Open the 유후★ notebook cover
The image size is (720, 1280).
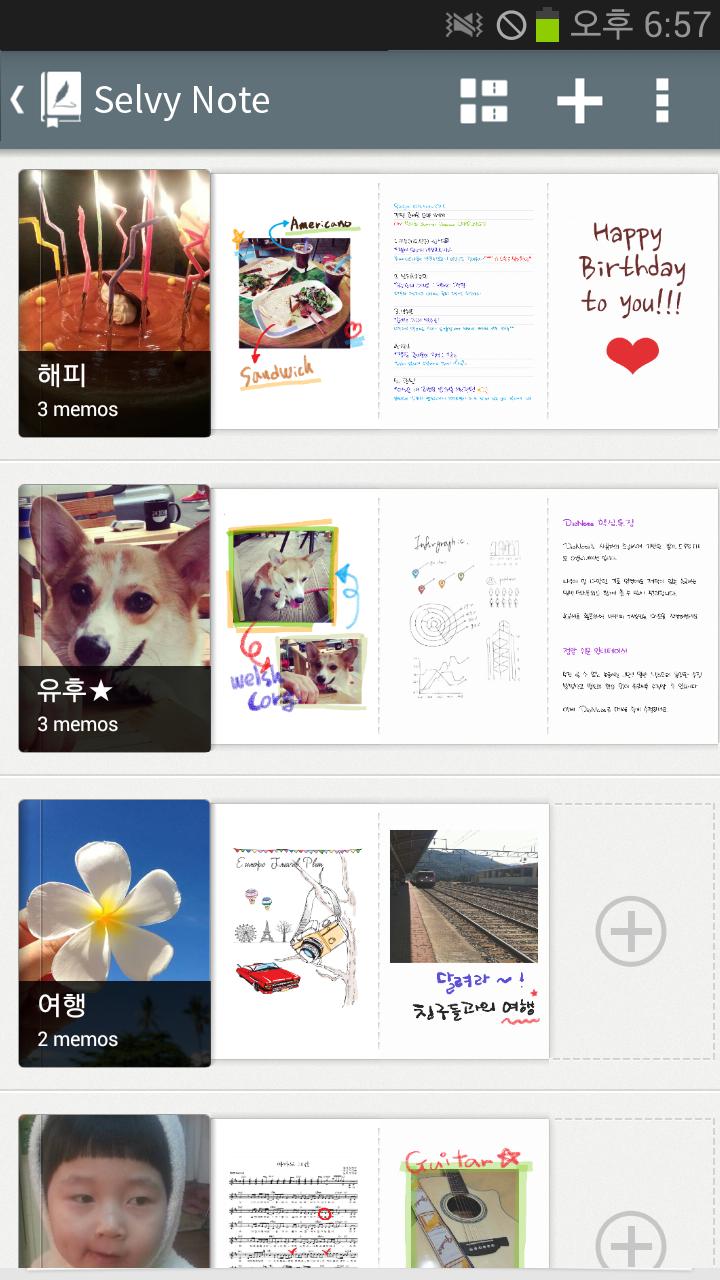(115, 618)
